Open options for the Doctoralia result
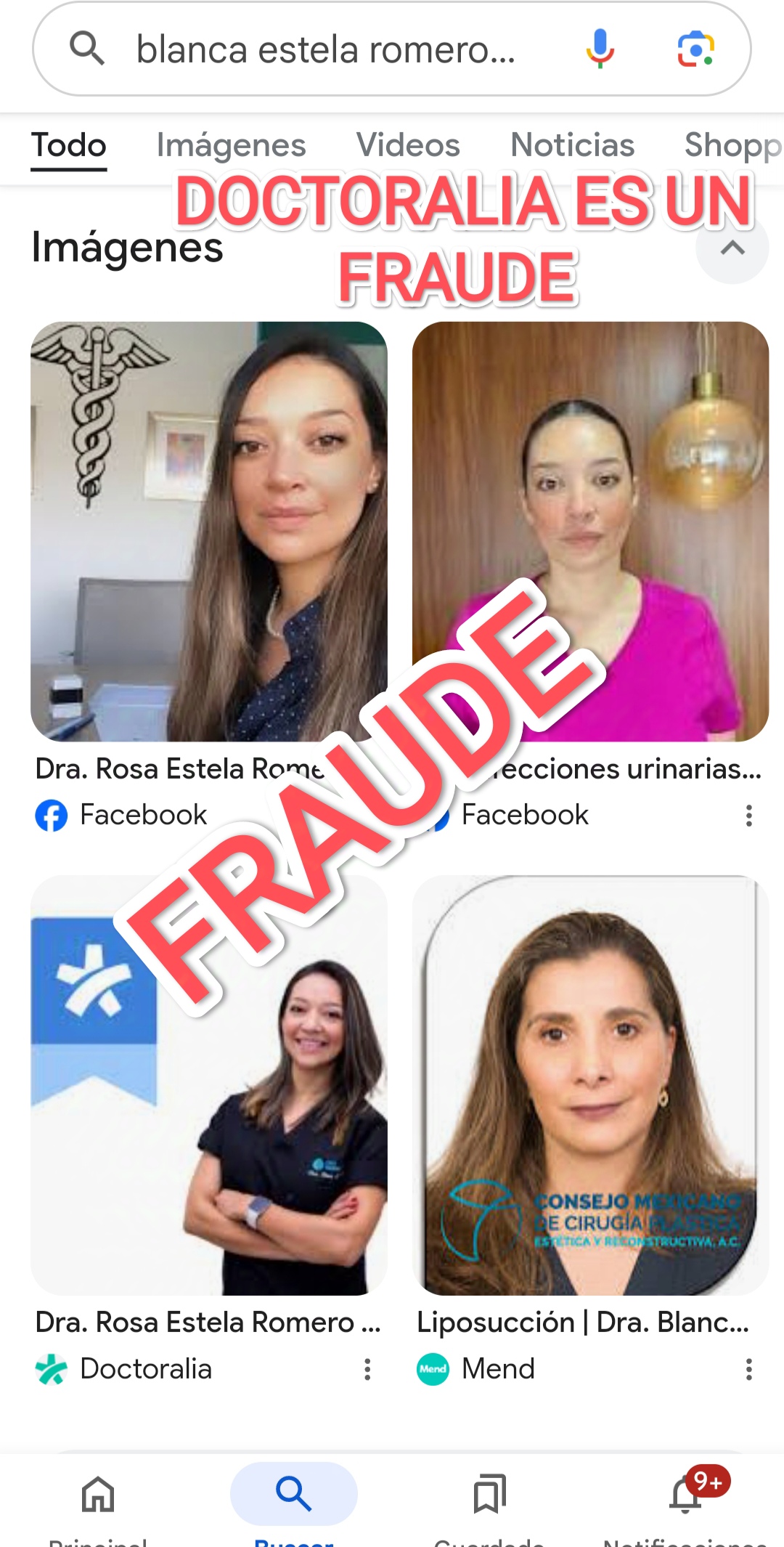The image size is (784, 1547). (x=367, y=1369)
